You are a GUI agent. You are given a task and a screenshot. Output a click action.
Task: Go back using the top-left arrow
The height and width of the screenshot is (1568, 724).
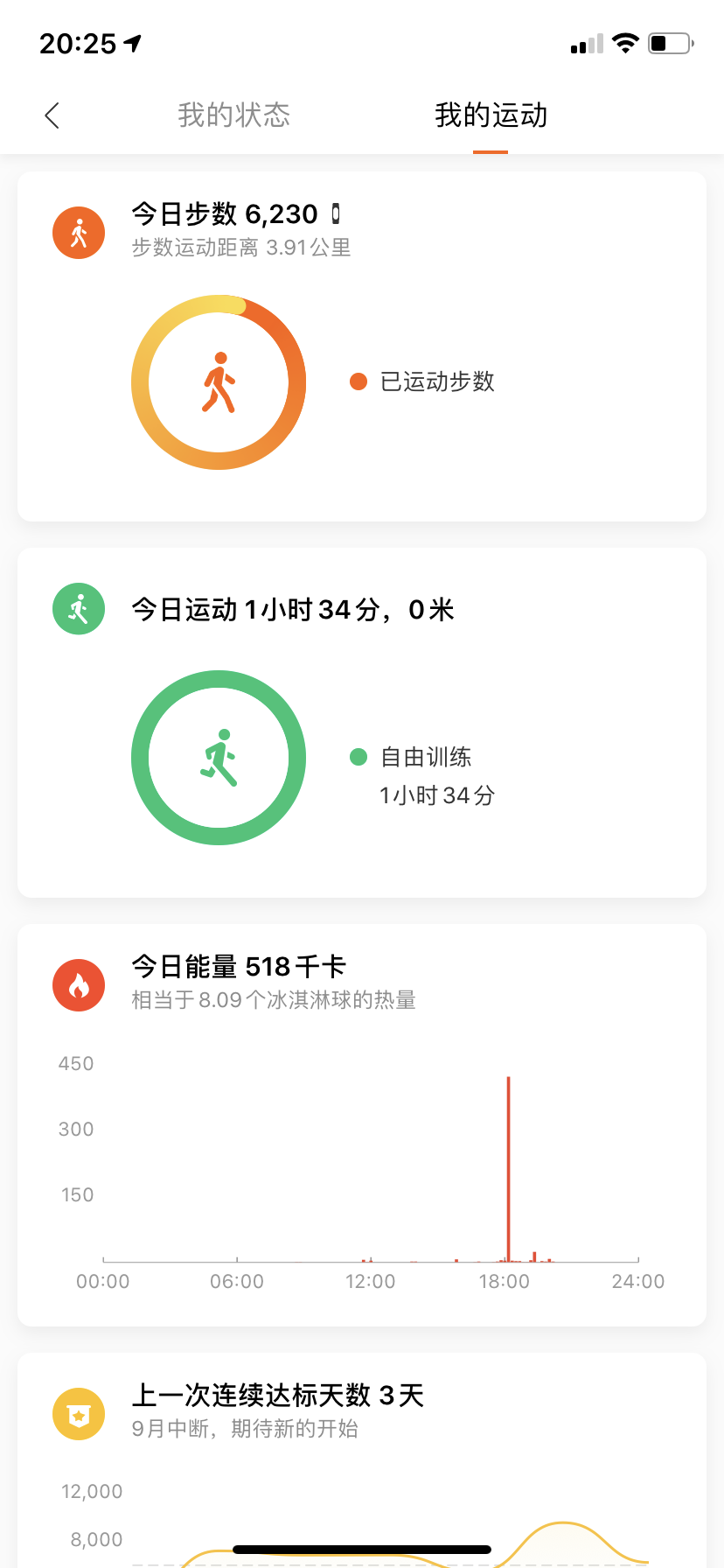point(52,115)
